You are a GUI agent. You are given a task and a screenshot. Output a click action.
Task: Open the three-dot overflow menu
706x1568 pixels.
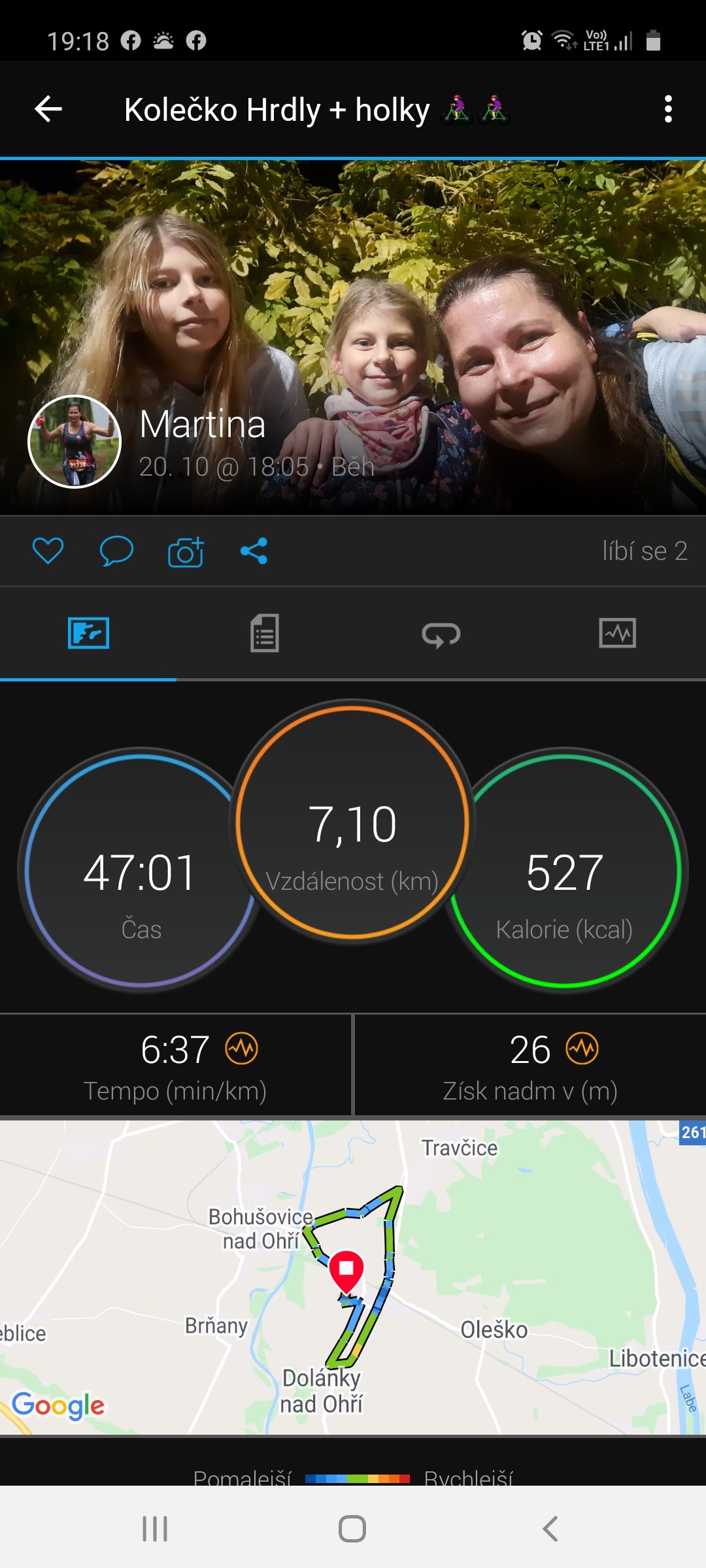[x=668, y=109]
